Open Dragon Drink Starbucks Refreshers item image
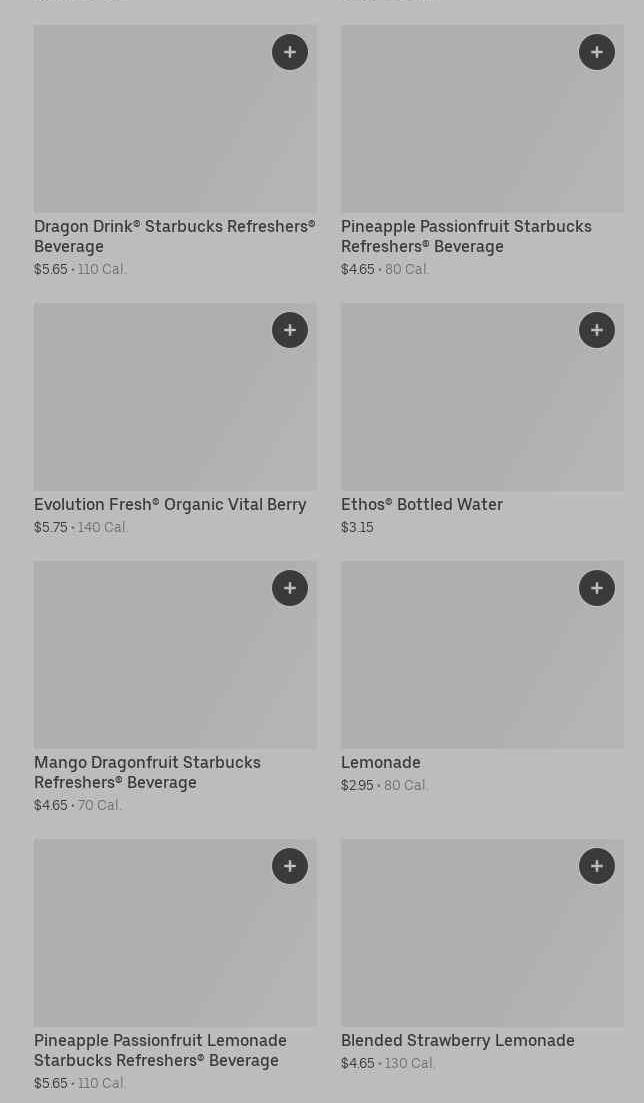Image resolution: width=644 pixels, height=1103 pixels. (x=175, y=119)
